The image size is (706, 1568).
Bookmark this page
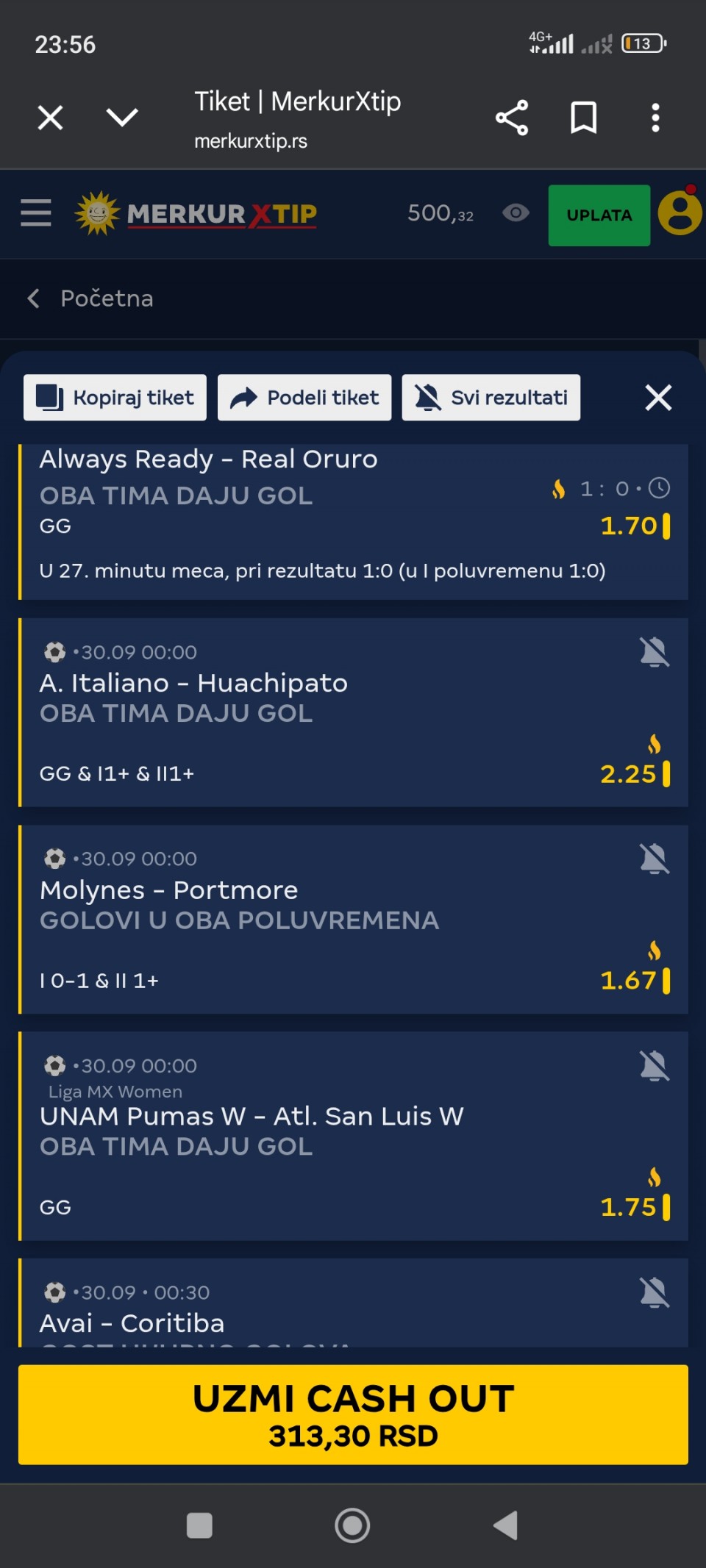(x=583, y=118)
